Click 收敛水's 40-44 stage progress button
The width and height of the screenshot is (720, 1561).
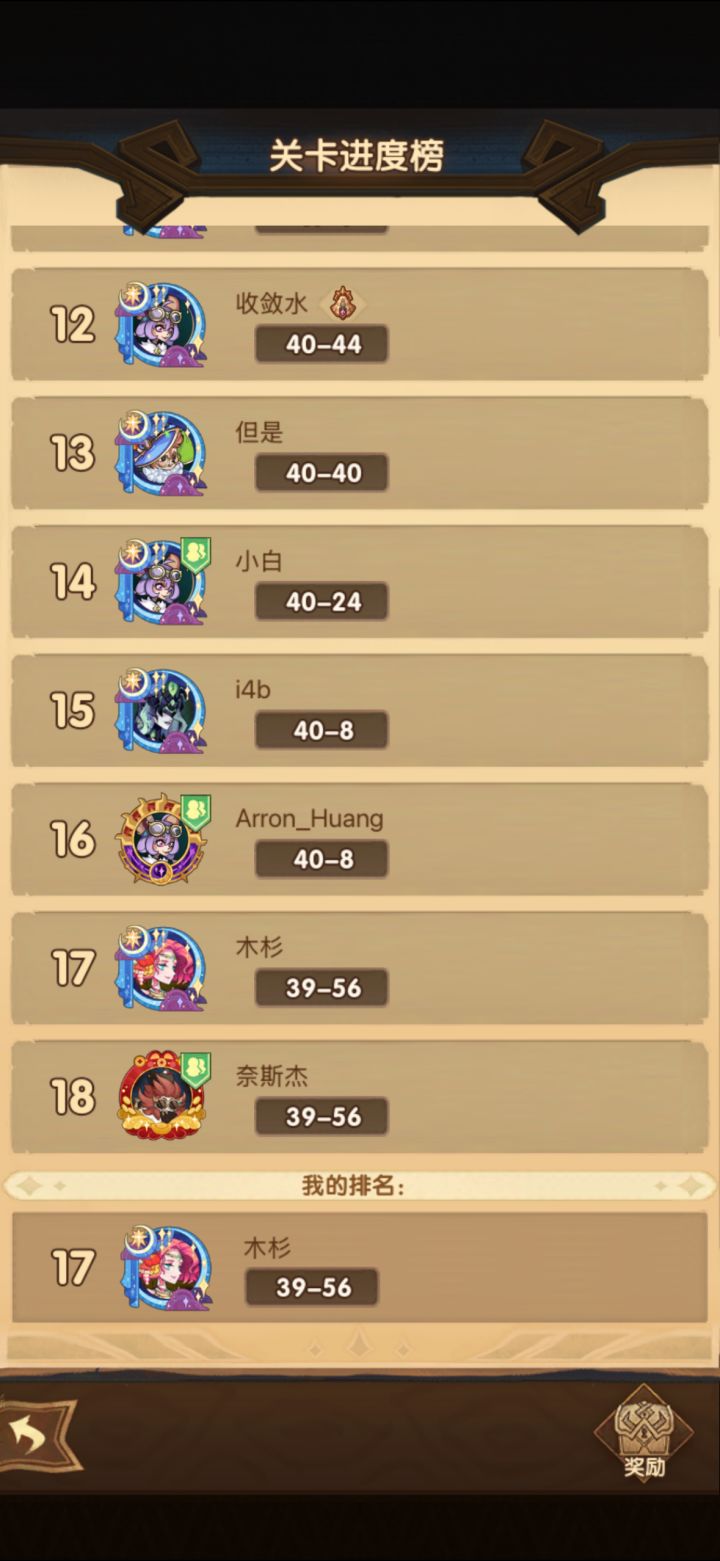(320, 343)
